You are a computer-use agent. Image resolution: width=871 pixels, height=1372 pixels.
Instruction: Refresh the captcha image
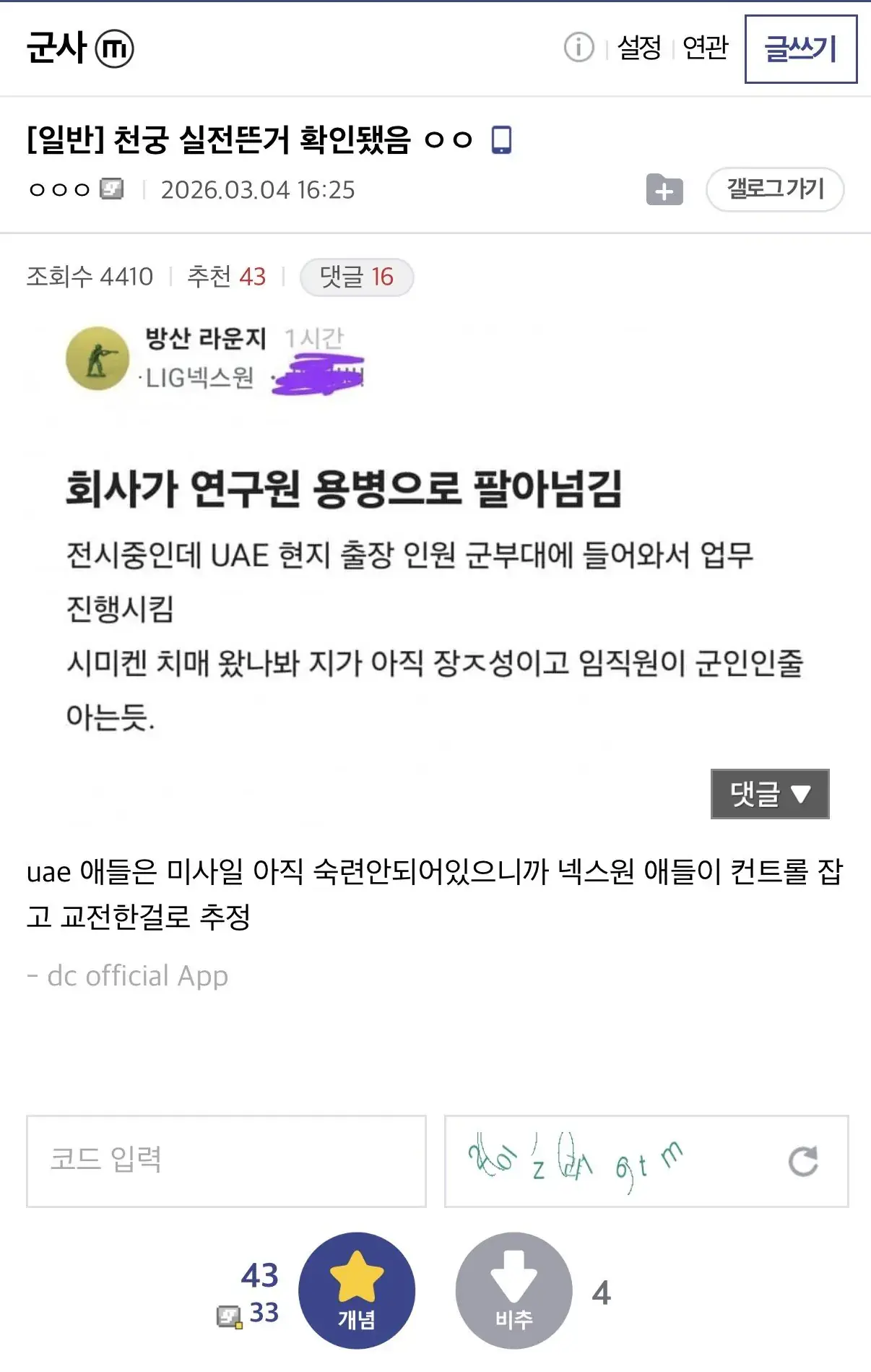[802, 1161]
